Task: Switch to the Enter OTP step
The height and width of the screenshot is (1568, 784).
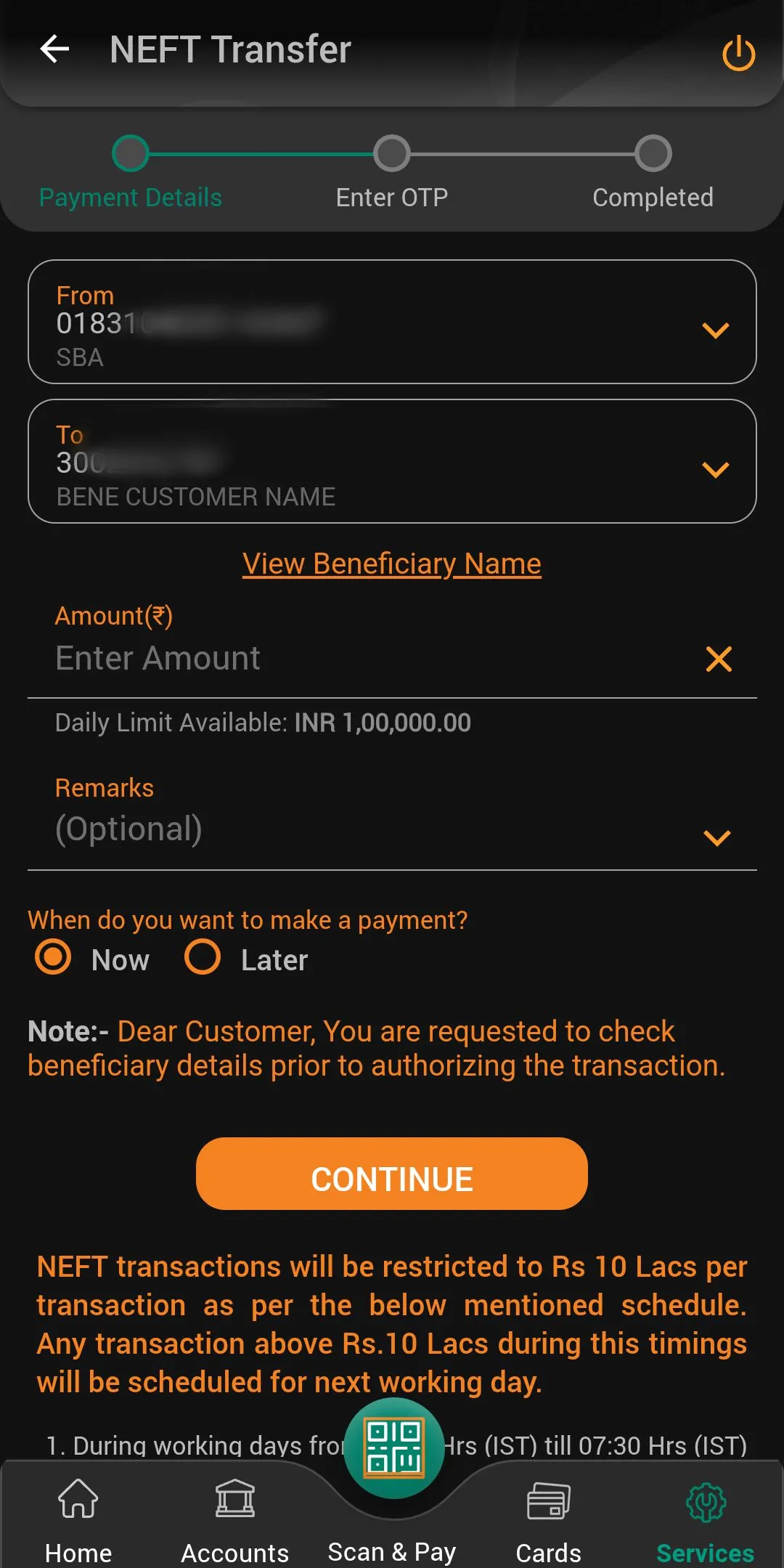Action: [391, 153]
